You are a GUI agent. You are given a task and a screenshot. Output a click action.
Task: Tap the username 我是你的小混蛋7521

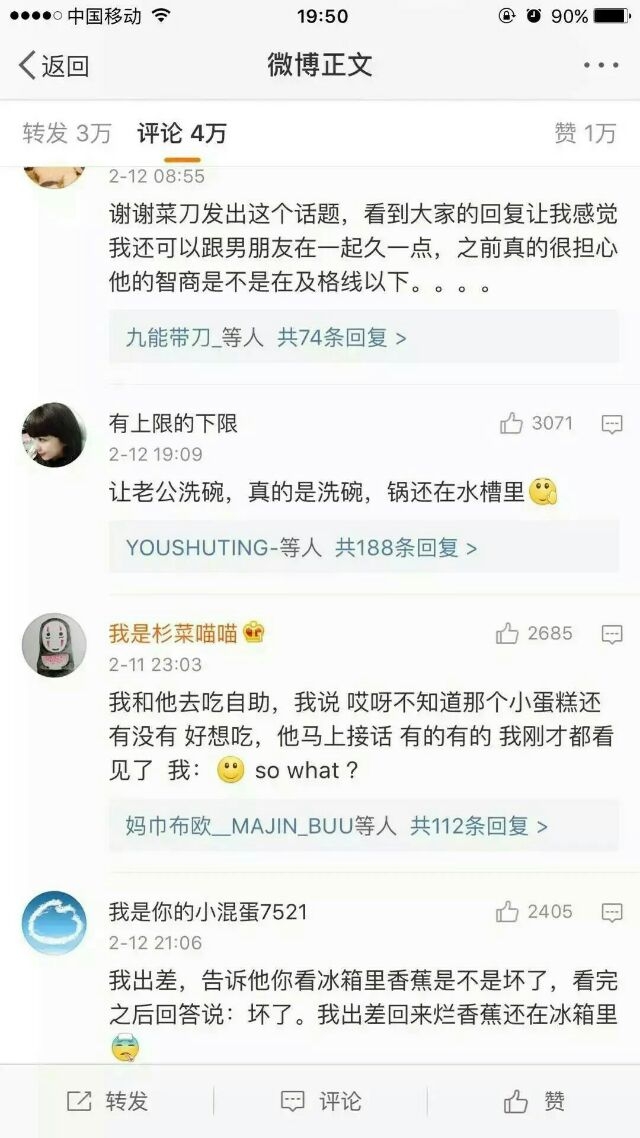(x=208, y=912)
